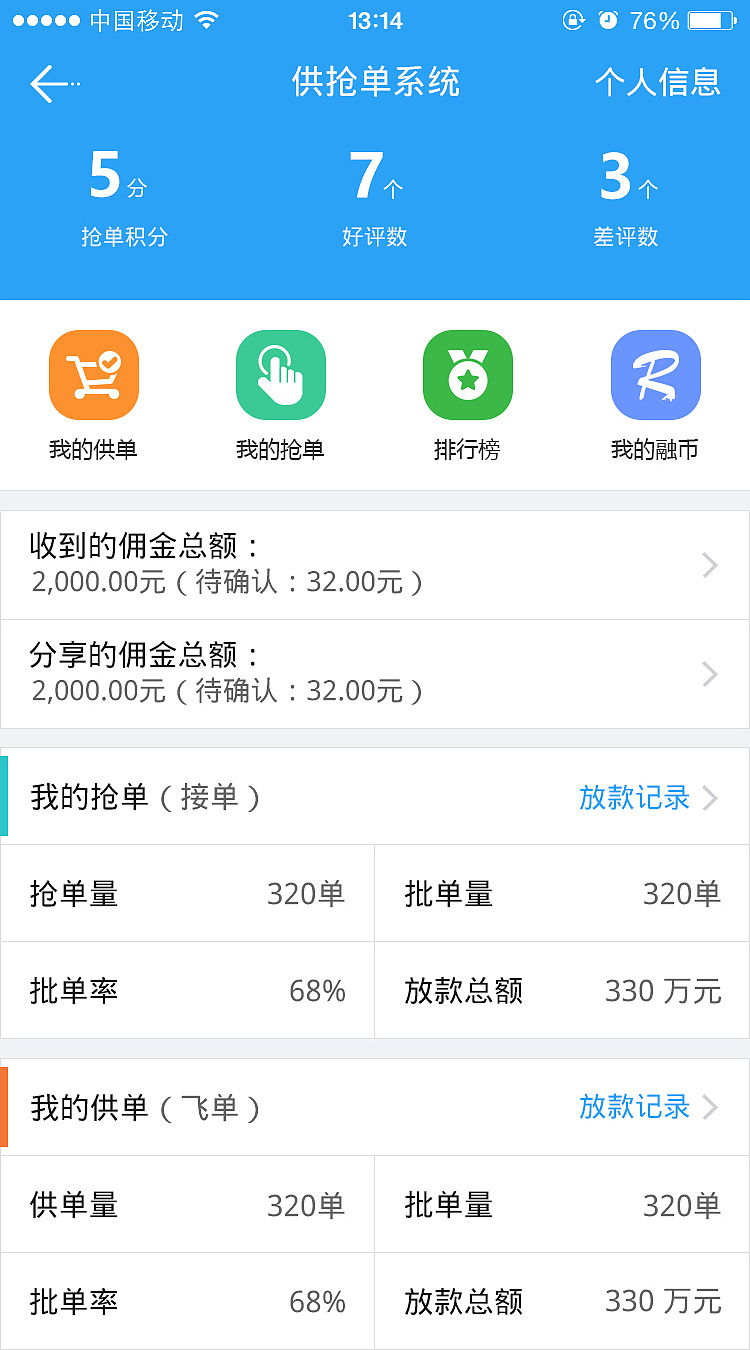Open the 排行榜 medal icon
Viewport: 750px width, 1350px height.
click(467, 373)
